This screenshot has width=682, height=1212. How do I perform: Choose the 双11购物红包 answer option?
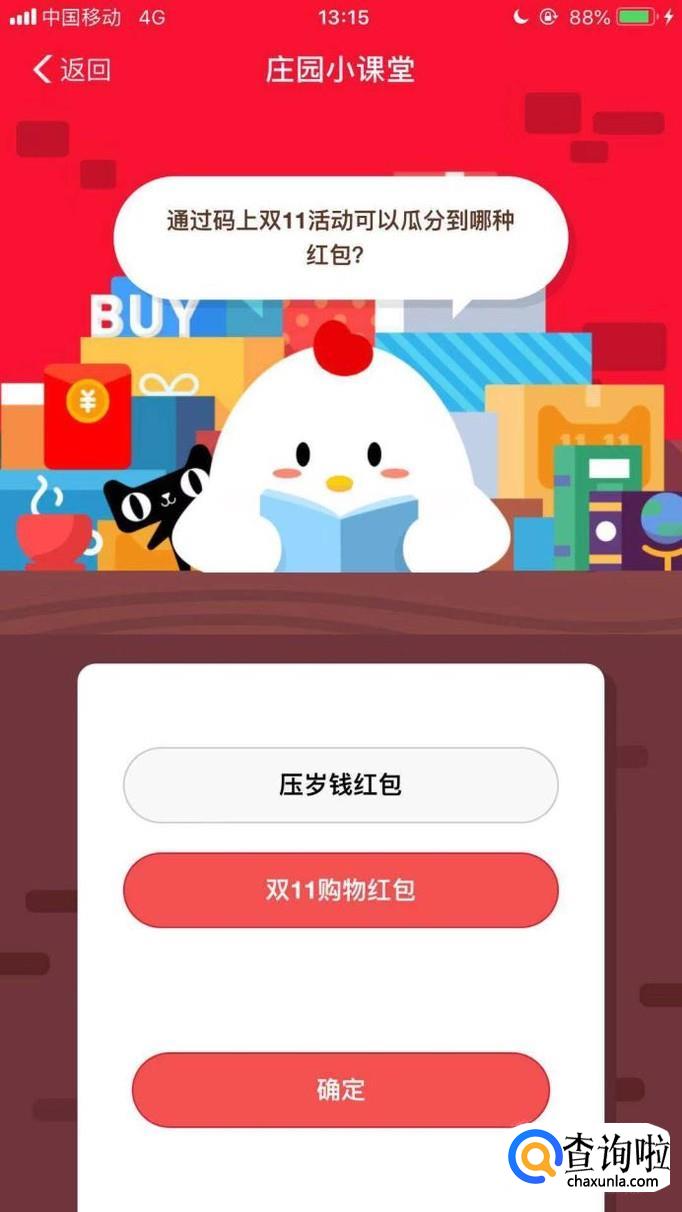pos(340,890)
